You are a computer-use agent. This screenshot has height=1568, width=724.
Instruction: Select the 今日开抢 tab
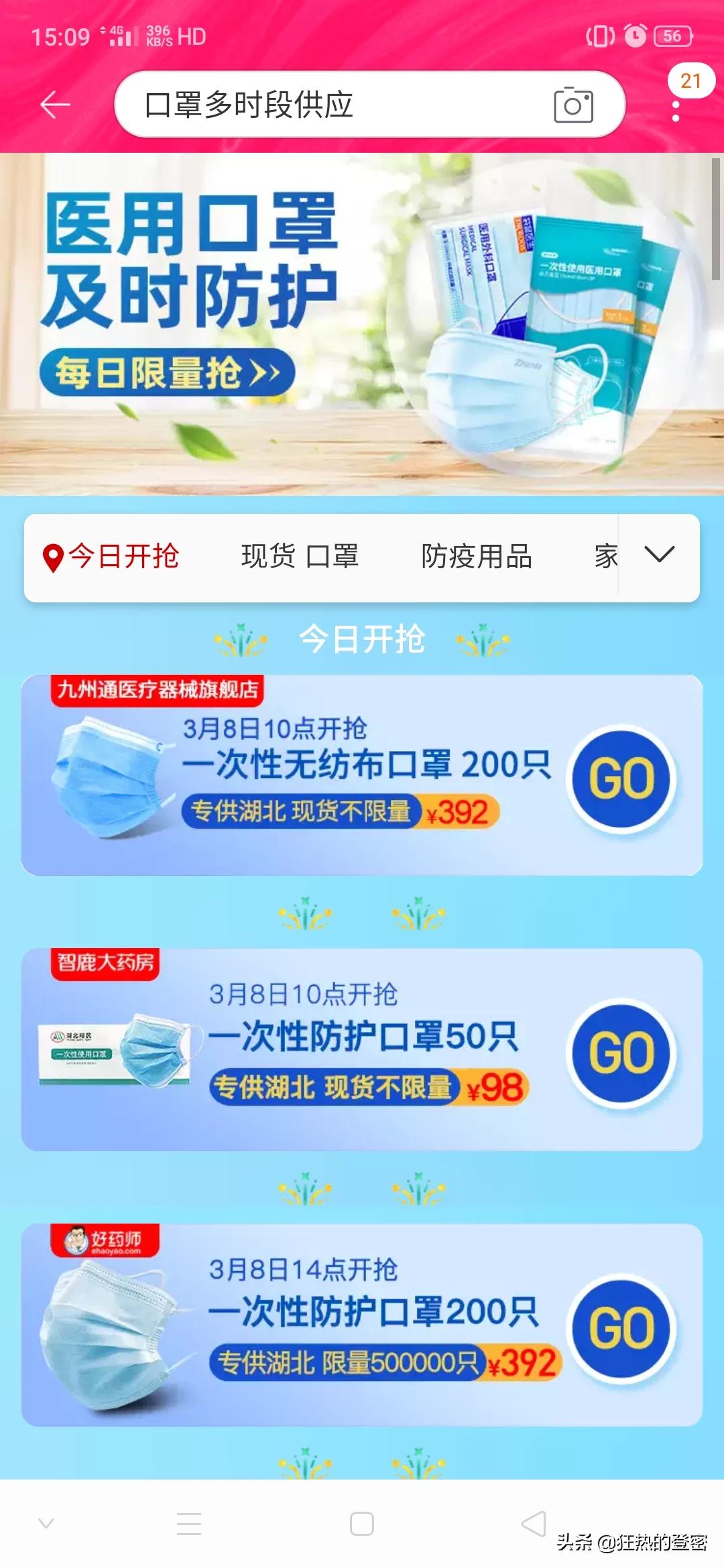[x=112, y=556]
